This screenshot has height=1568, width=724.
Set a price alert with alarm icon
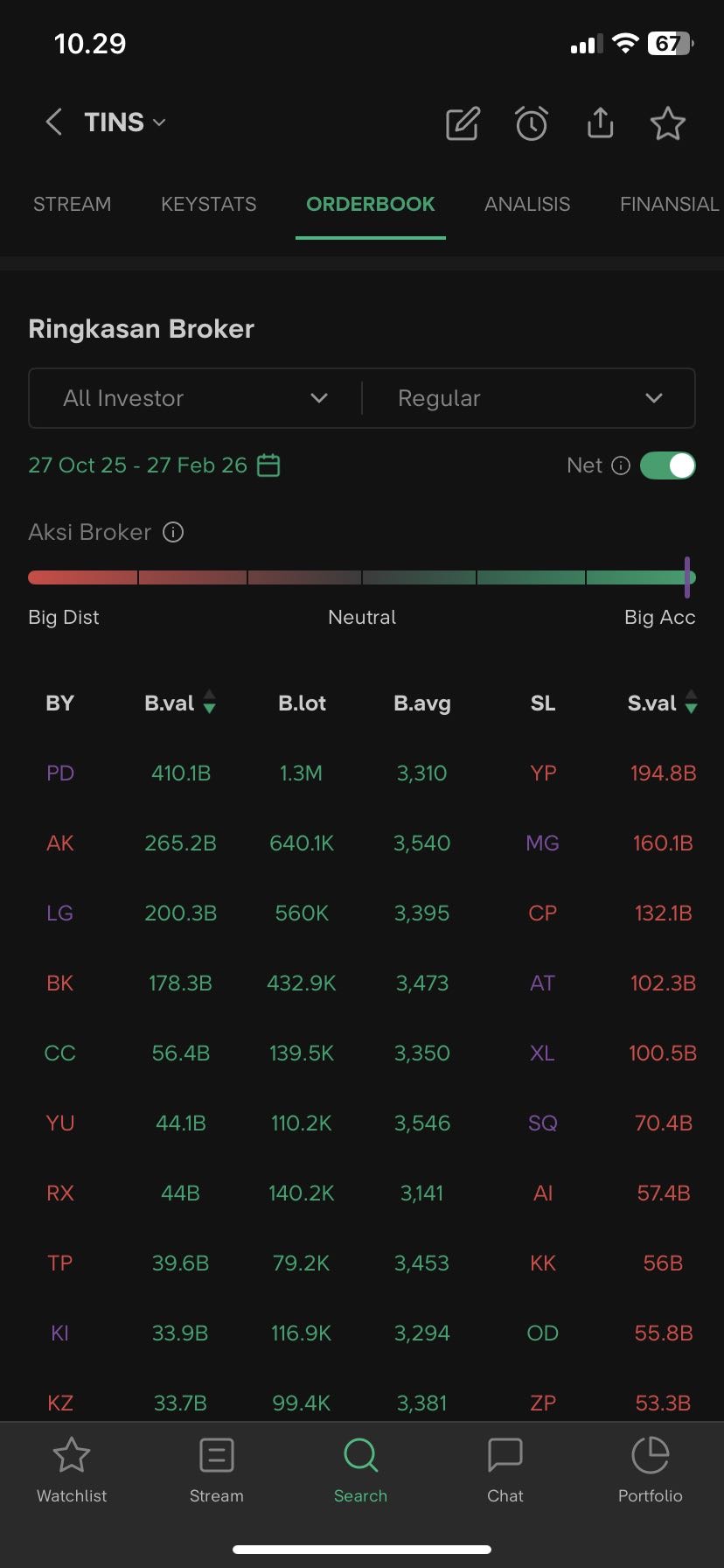pyautogui.click(x=532, y=123)
